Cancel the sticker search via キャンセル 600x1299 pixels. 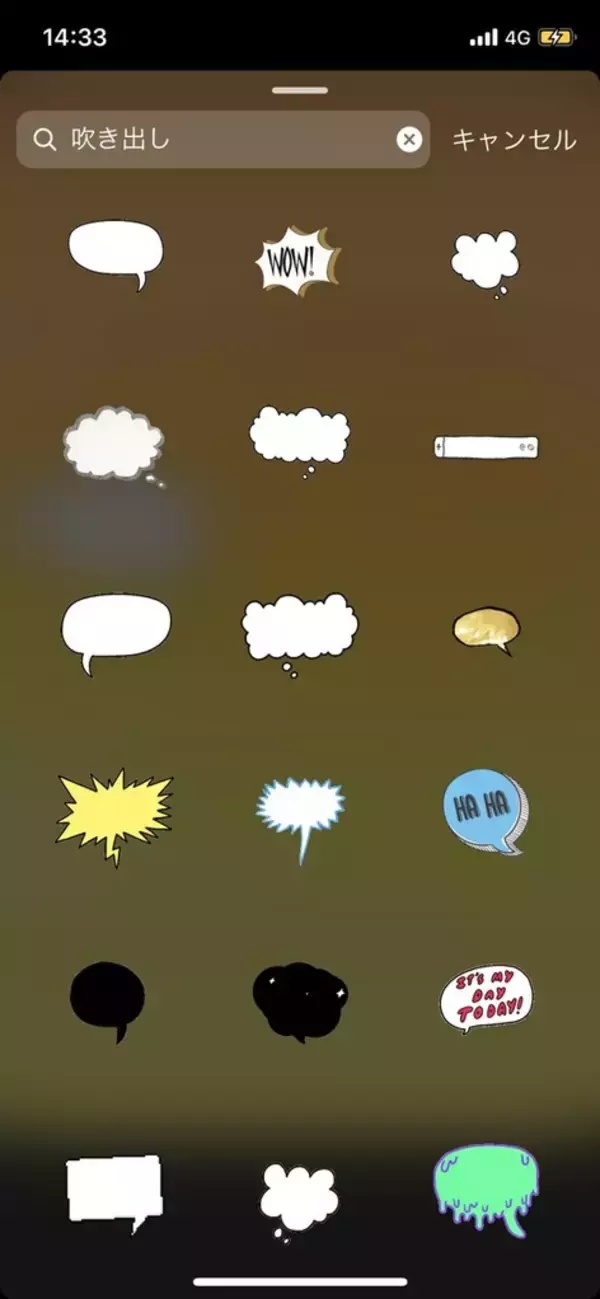514,139
